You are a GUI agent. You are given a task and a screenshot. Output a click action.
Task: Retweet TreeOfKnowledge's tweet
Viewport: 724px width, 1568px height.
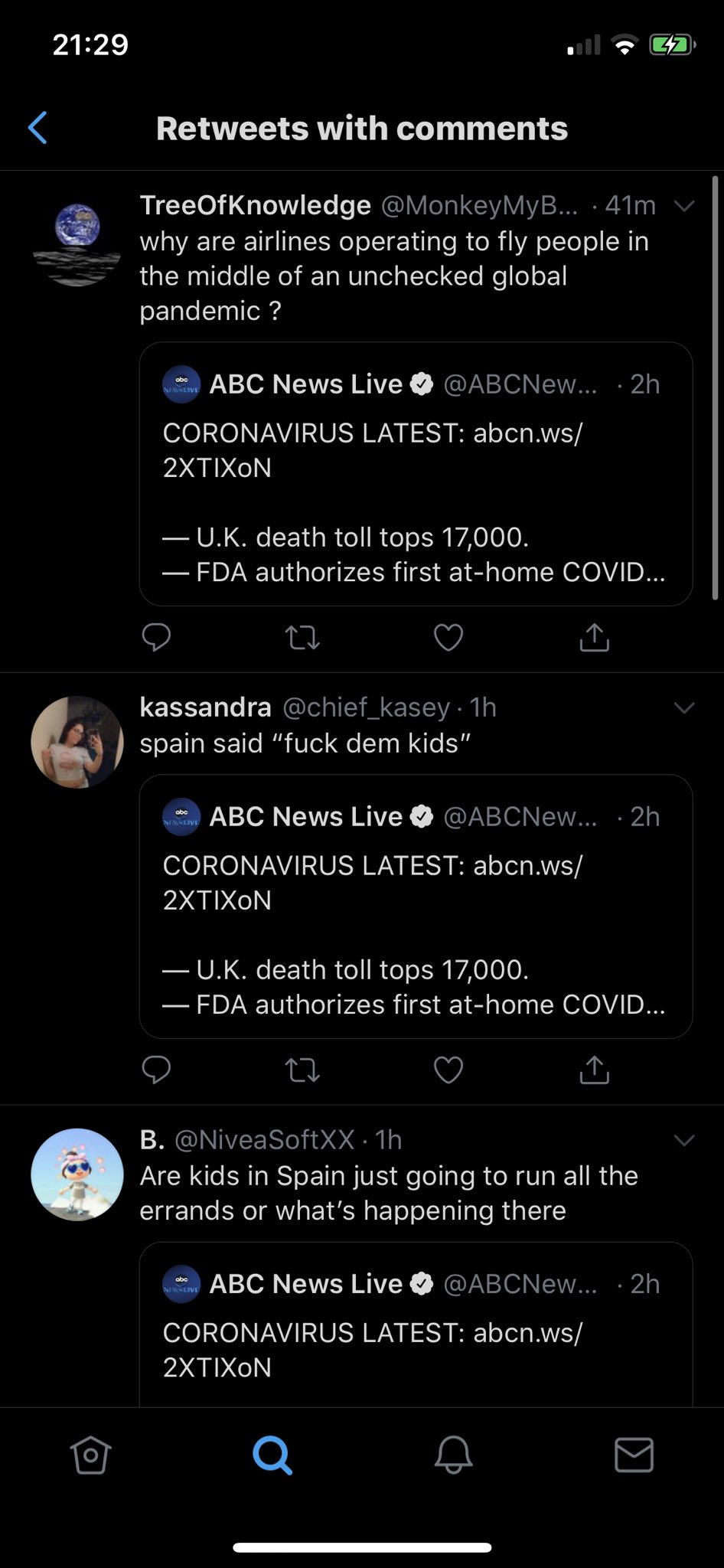point(302,637)
